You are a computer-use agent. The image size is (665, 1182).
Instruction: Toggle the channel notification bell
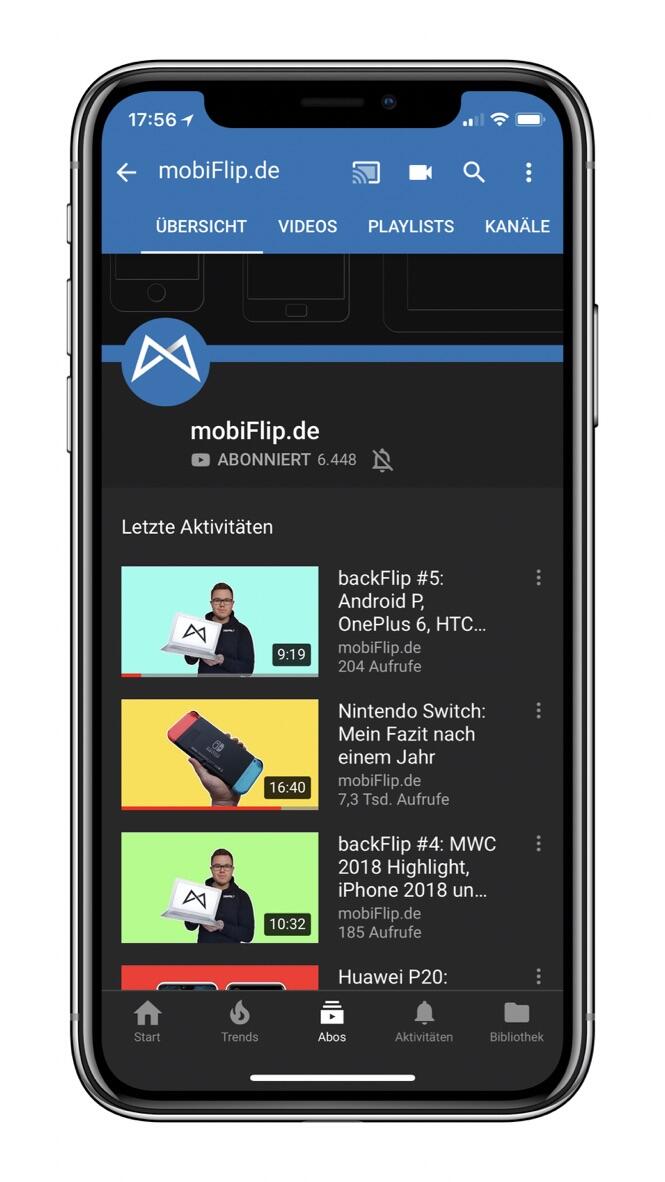click(382, 460)
